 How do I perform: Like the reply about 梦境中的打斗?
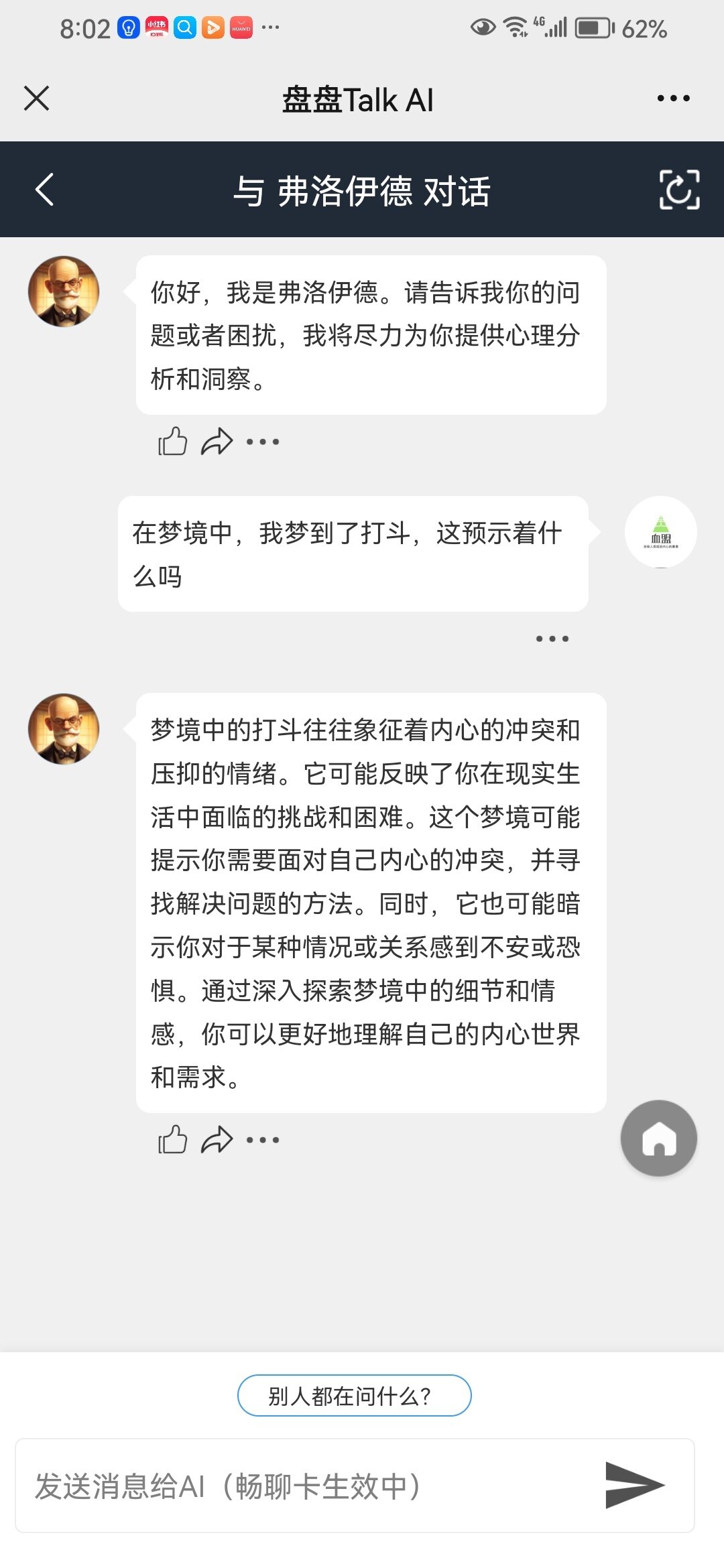pyautogui.click(x=172, y=1139)
